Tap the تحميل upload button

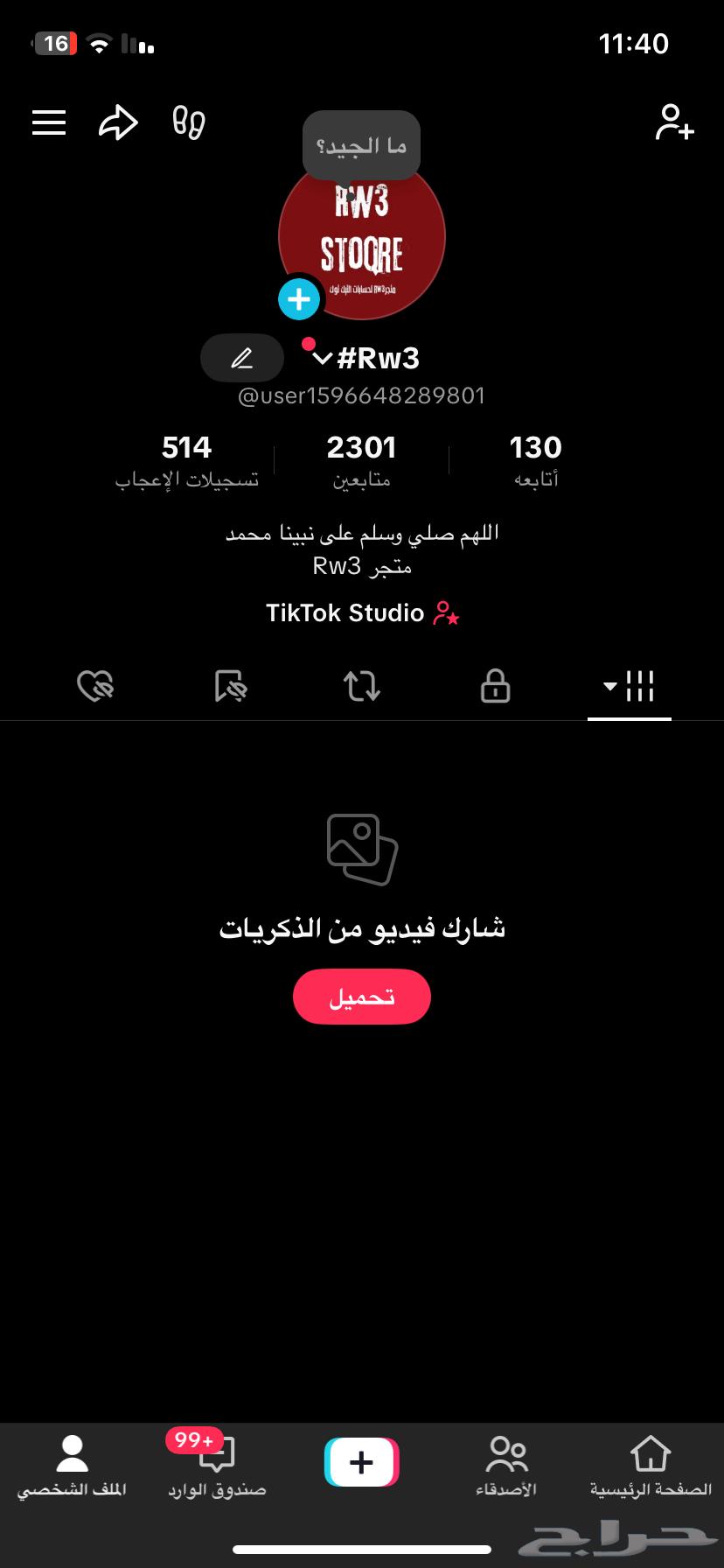click(x=361, y=996)
